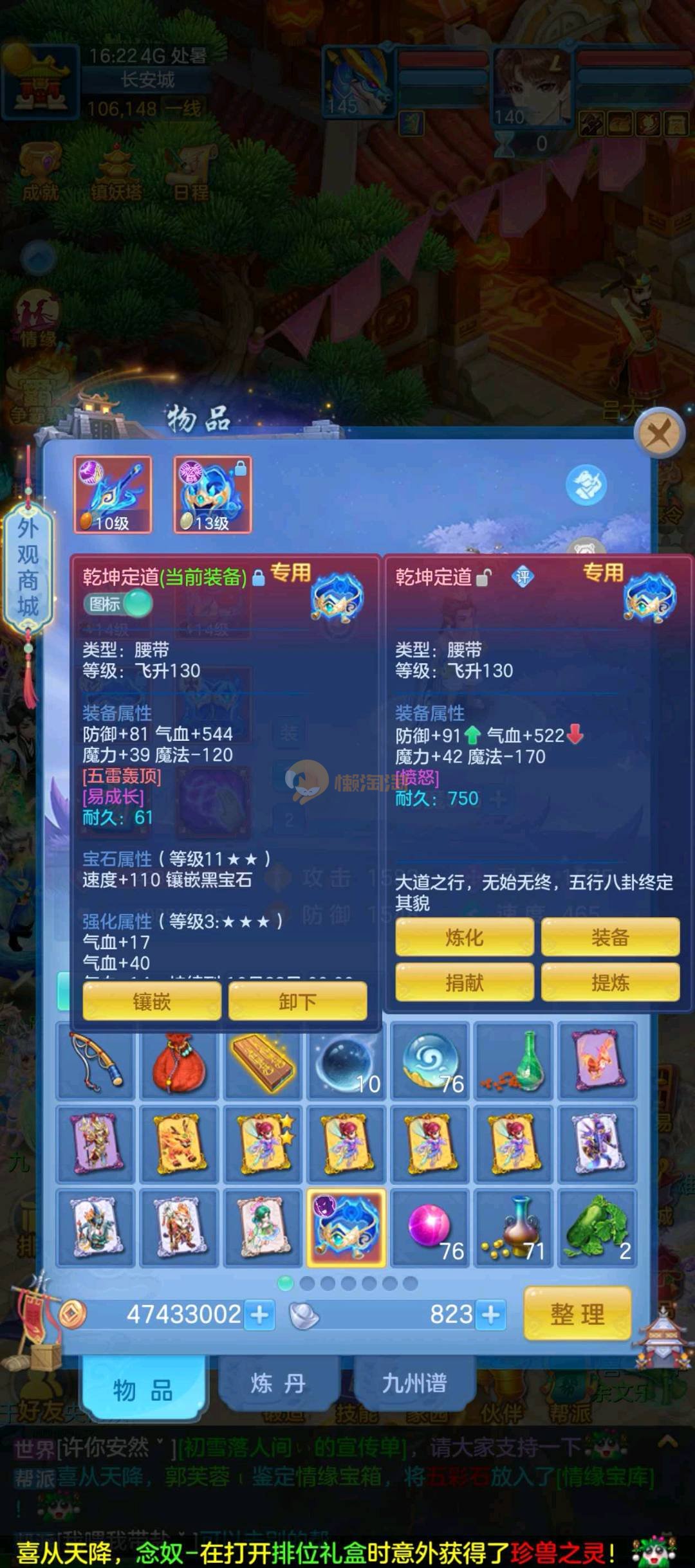Screen dimensions: 695x1568
Task: Switch to the 炼丹 tab
Action: pos(278,1383)
